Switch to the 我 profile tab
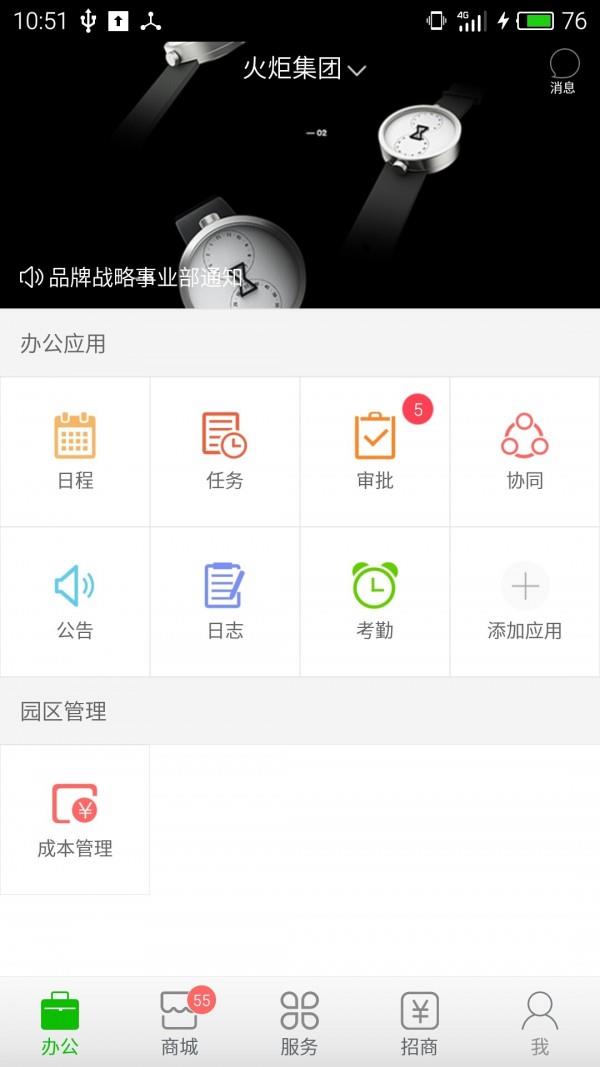The width and height of the screenshot is (600, 1067). [x=540, y=1023]
